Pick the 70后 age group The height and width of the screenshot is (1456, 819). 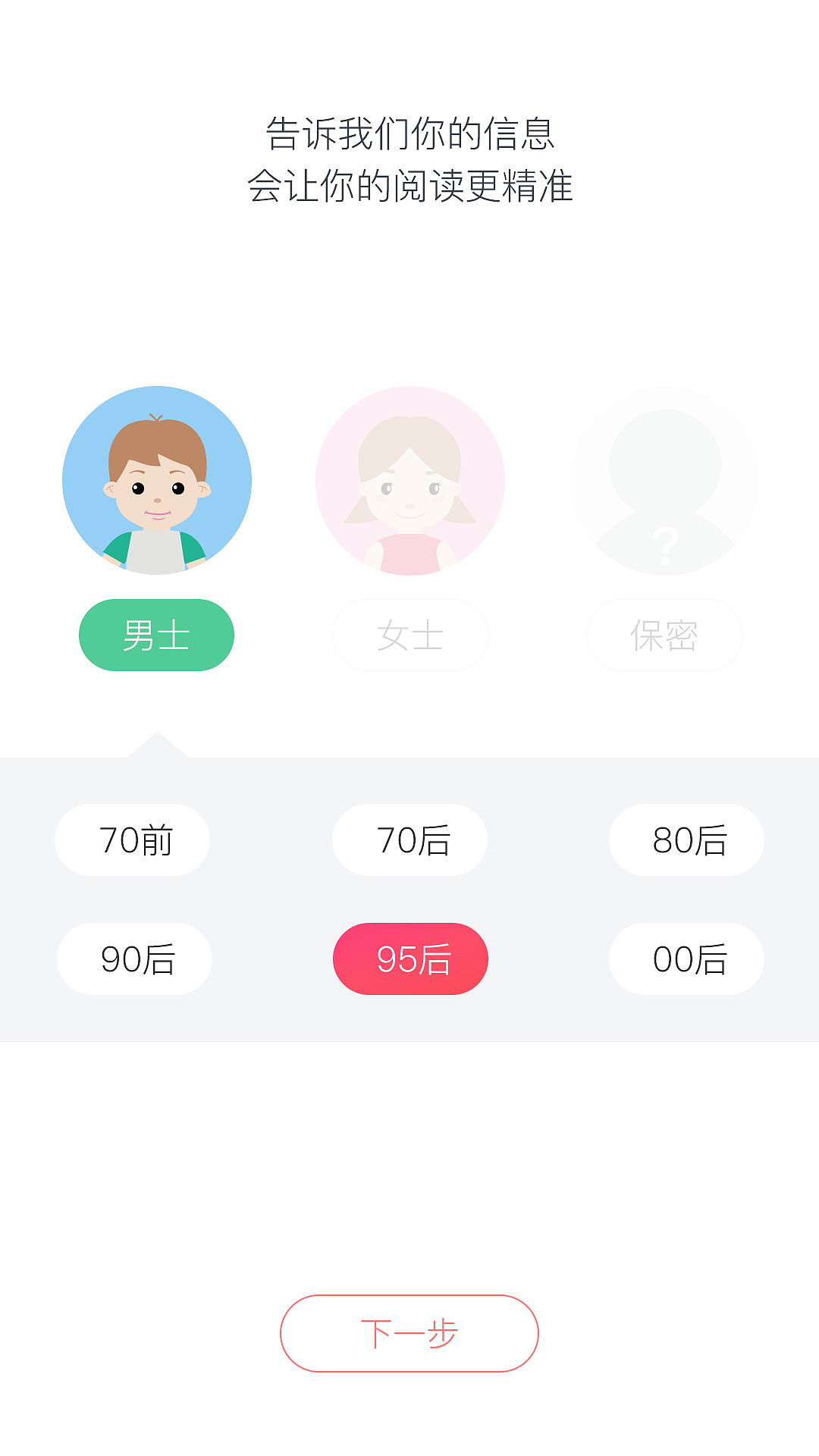409,839
